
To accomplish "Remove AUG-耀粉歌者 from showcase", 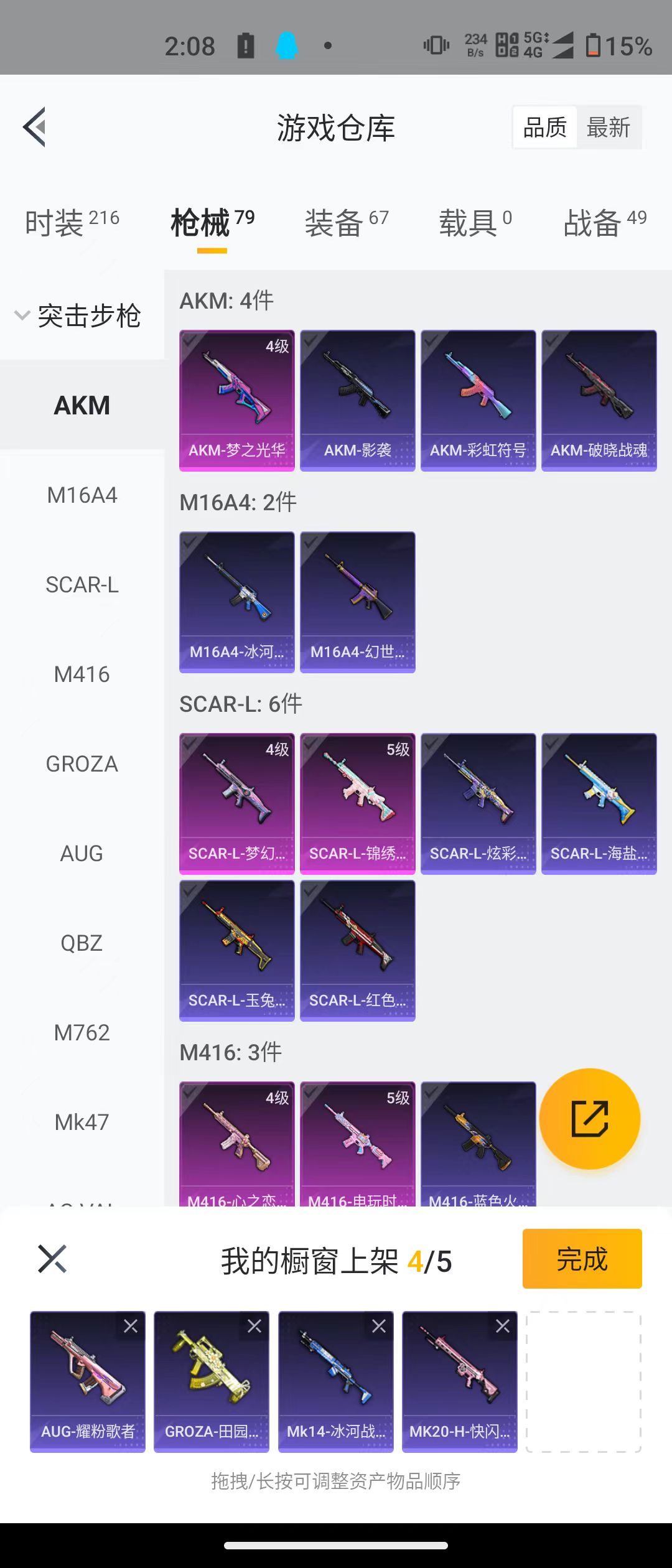I will pos(131,1327).
